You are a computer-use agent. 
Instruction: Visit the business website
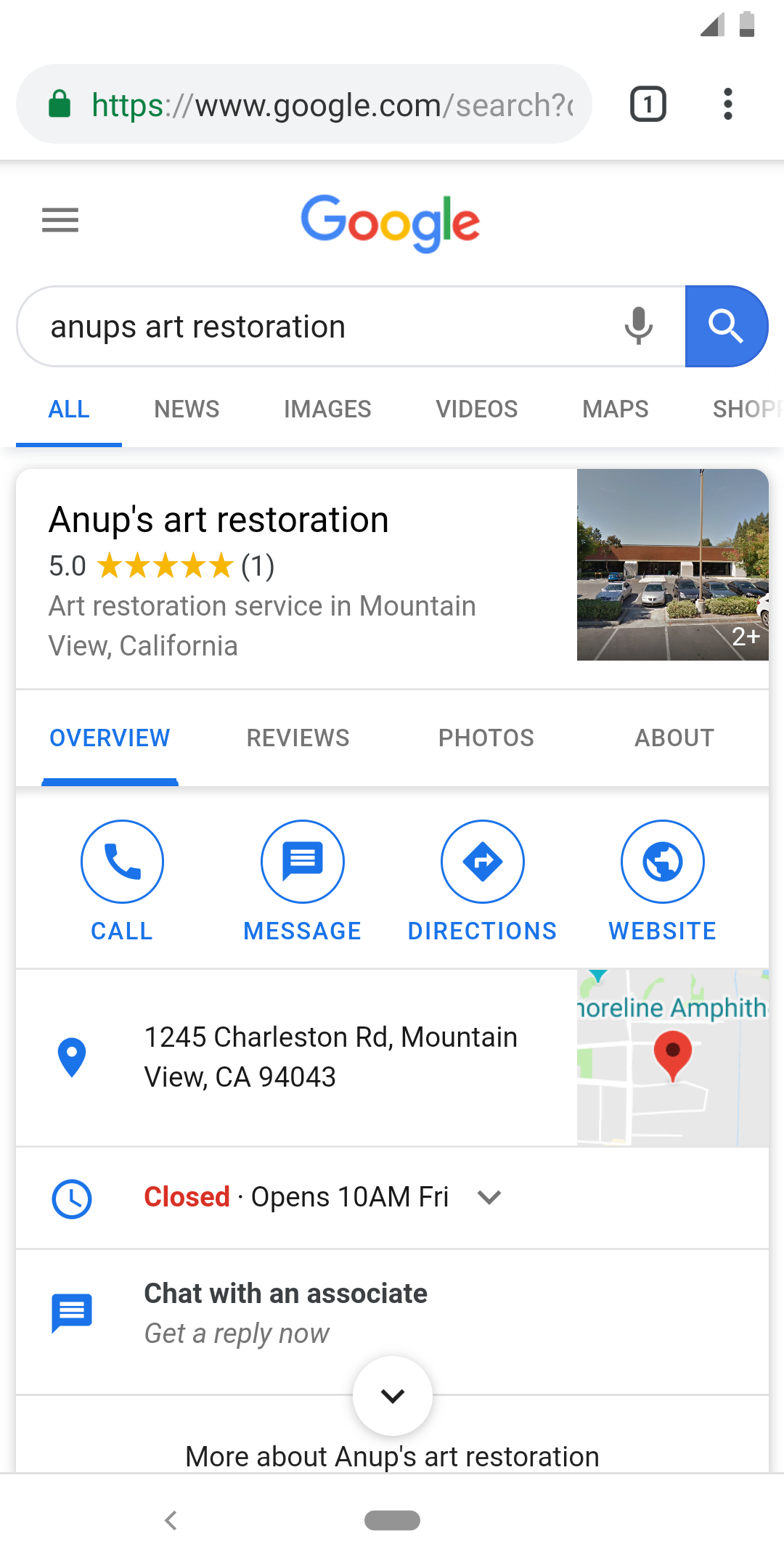(662, 880)
